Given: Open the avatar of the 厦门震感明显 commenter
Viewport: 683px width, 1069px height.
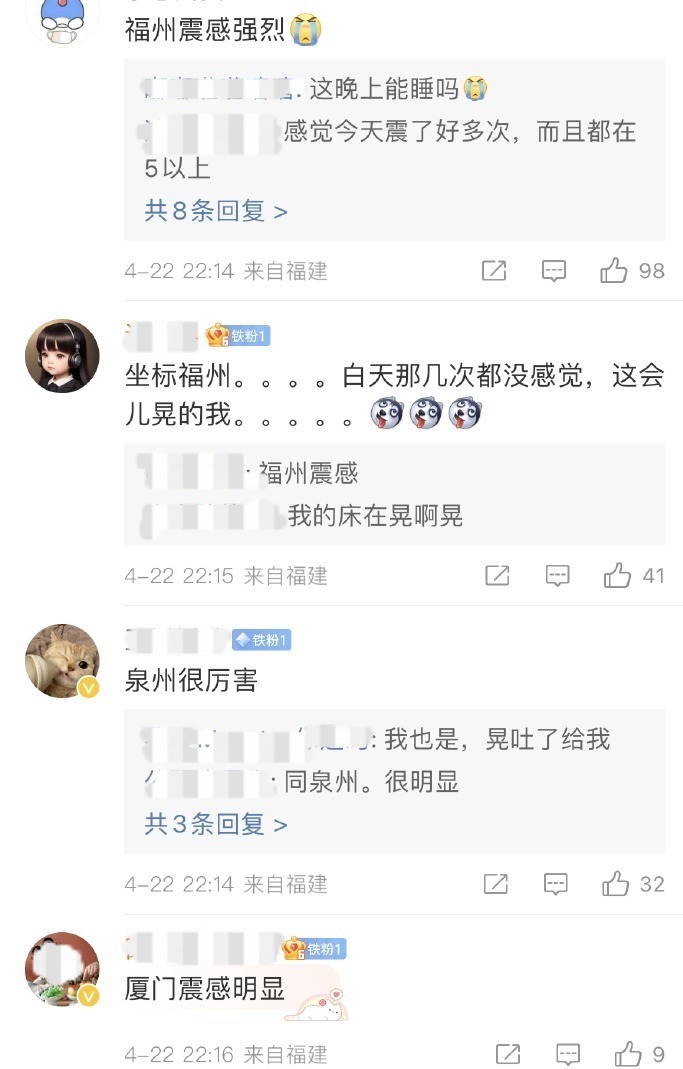Looking at the screenshot, I should 62,968.
